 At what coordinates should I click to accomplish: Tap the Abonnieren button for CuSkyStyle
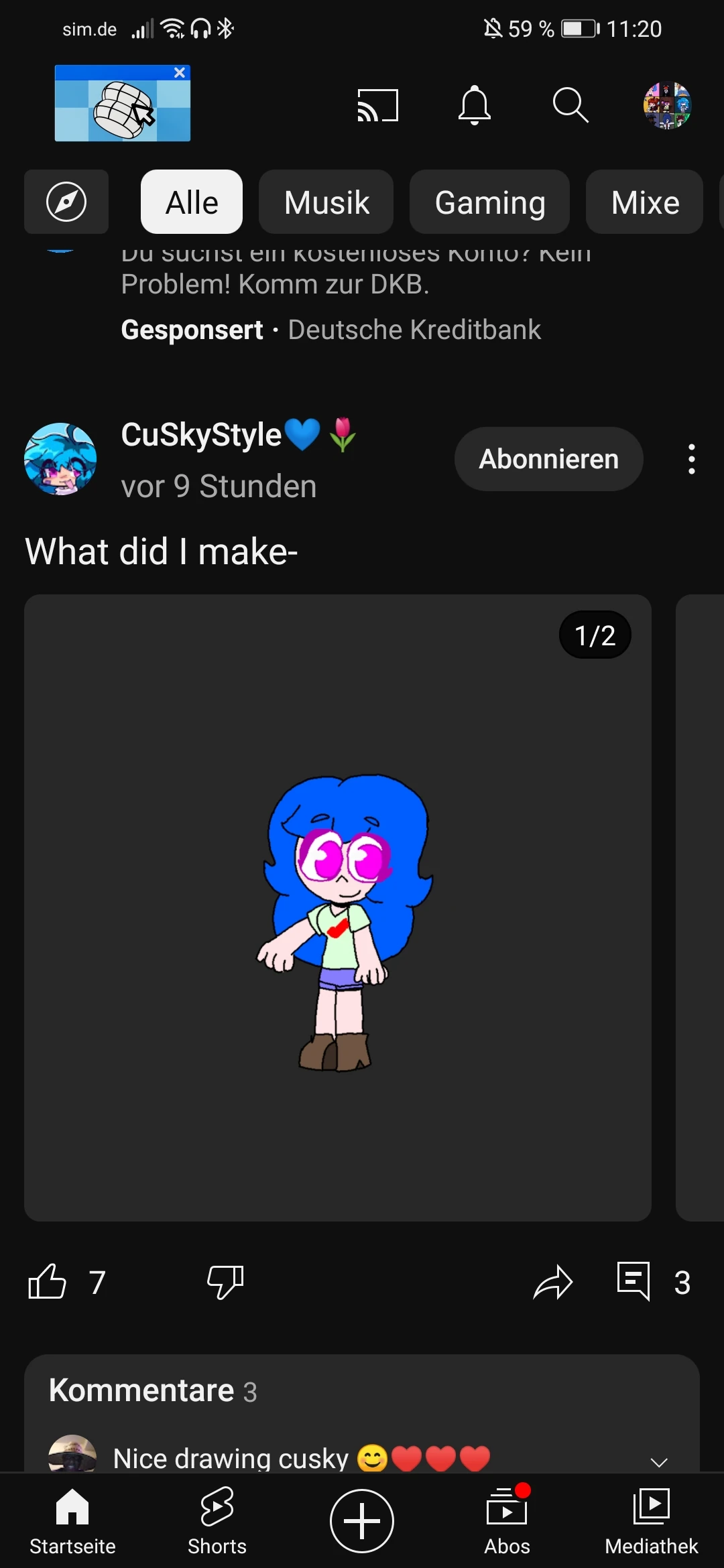click(x=548, y=459)
